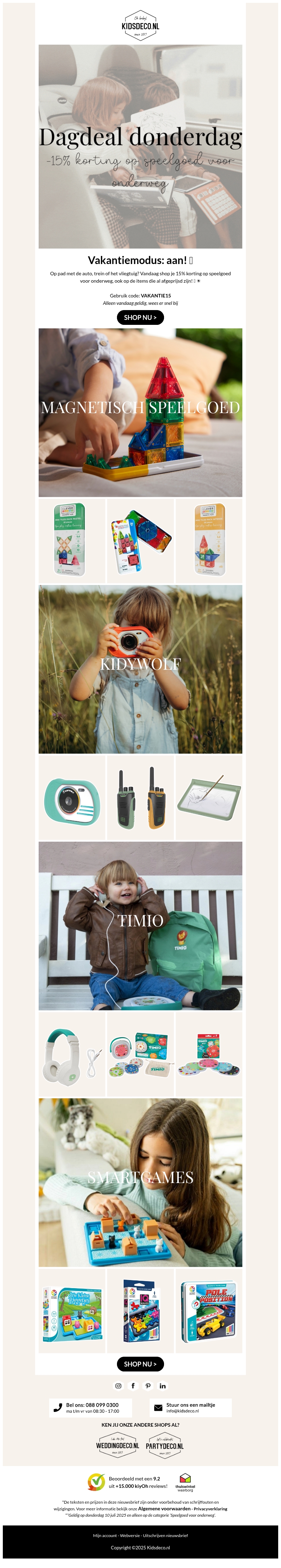Screen dimensions: 281x1568
Task: Open the SmartGames banner
Action: (x=140, y=1182)
